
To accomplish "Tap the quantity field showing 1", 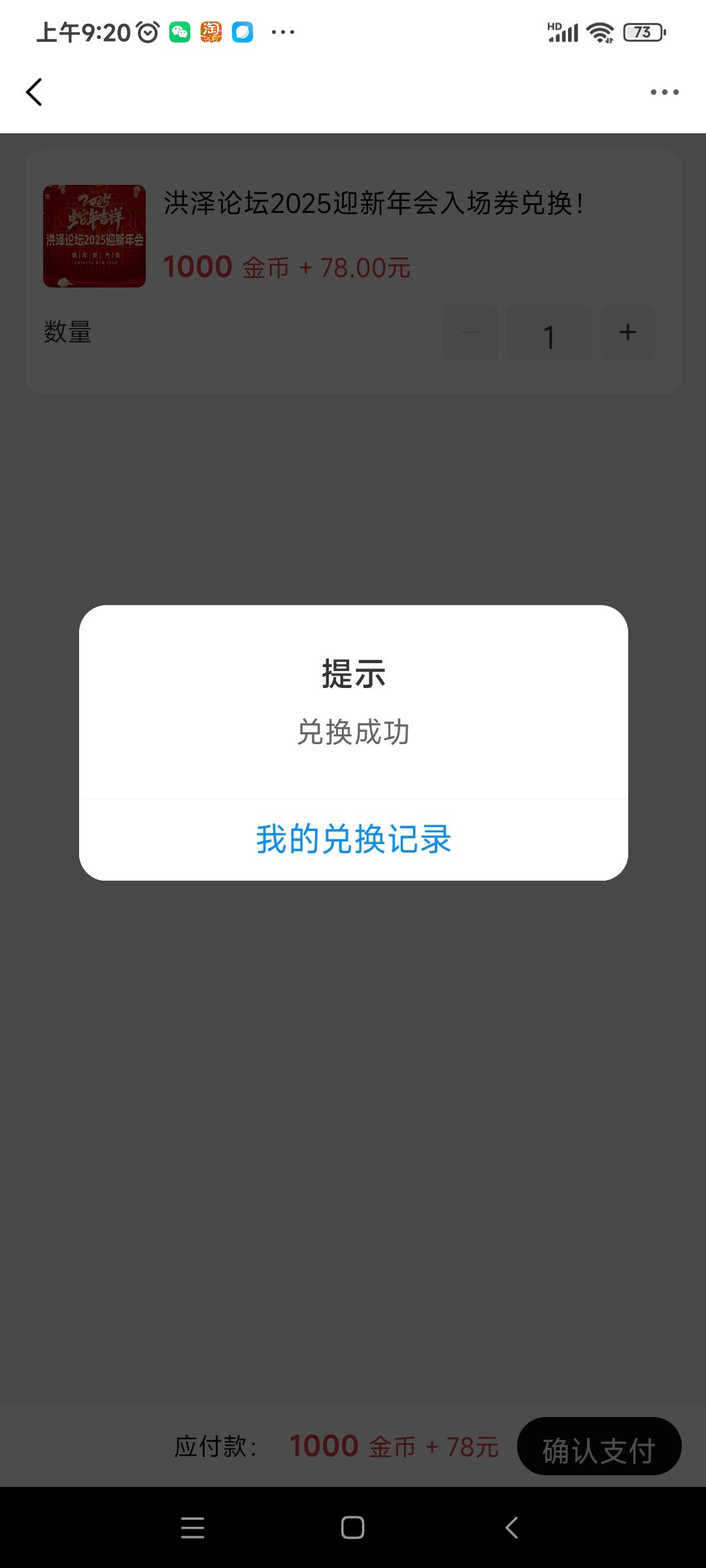I will pyautogui.click(x=549, y=333).
